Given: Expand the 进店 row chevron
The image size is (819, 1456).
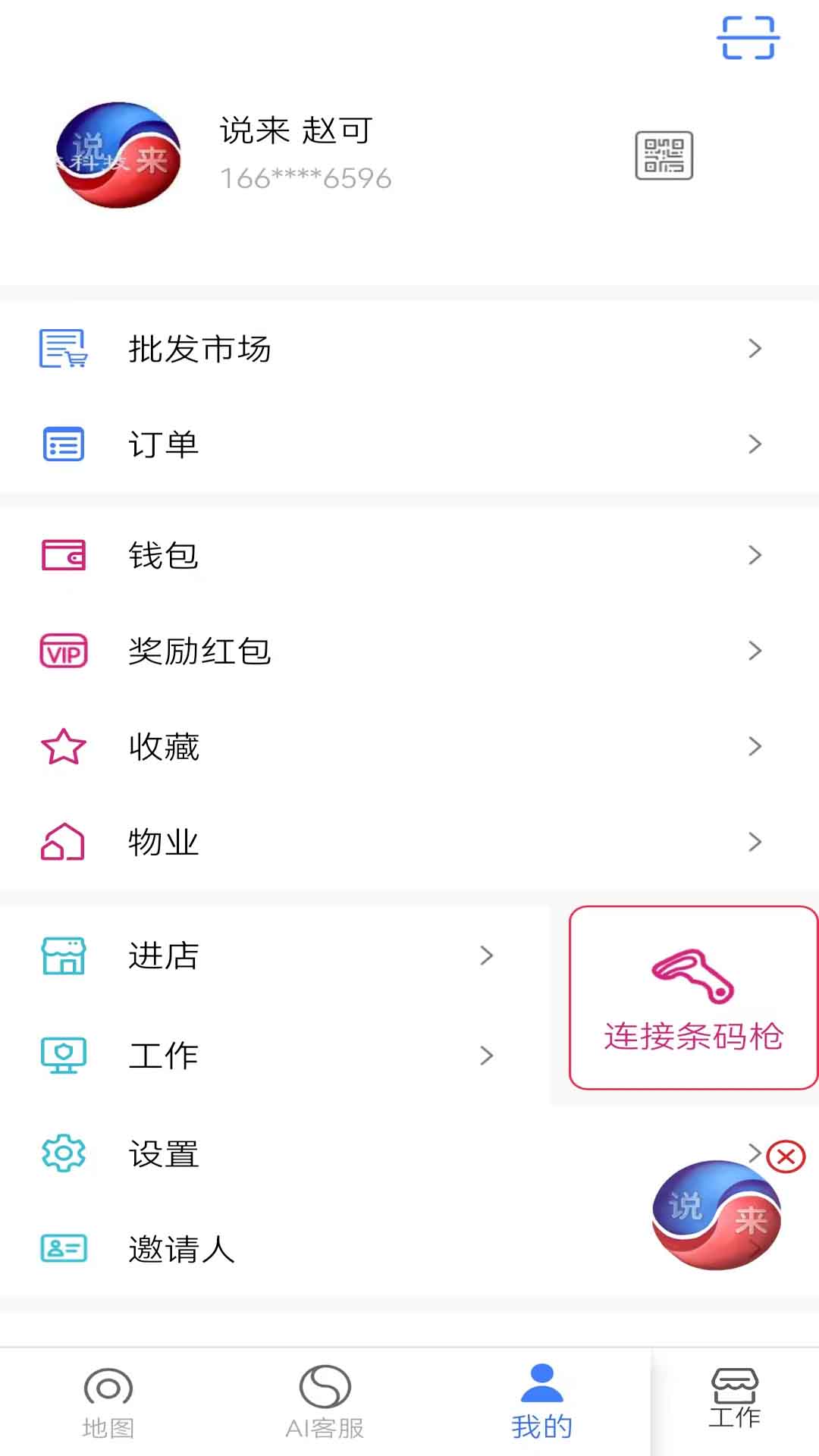Looking at the screenshot, I should [x=488, y=956].
